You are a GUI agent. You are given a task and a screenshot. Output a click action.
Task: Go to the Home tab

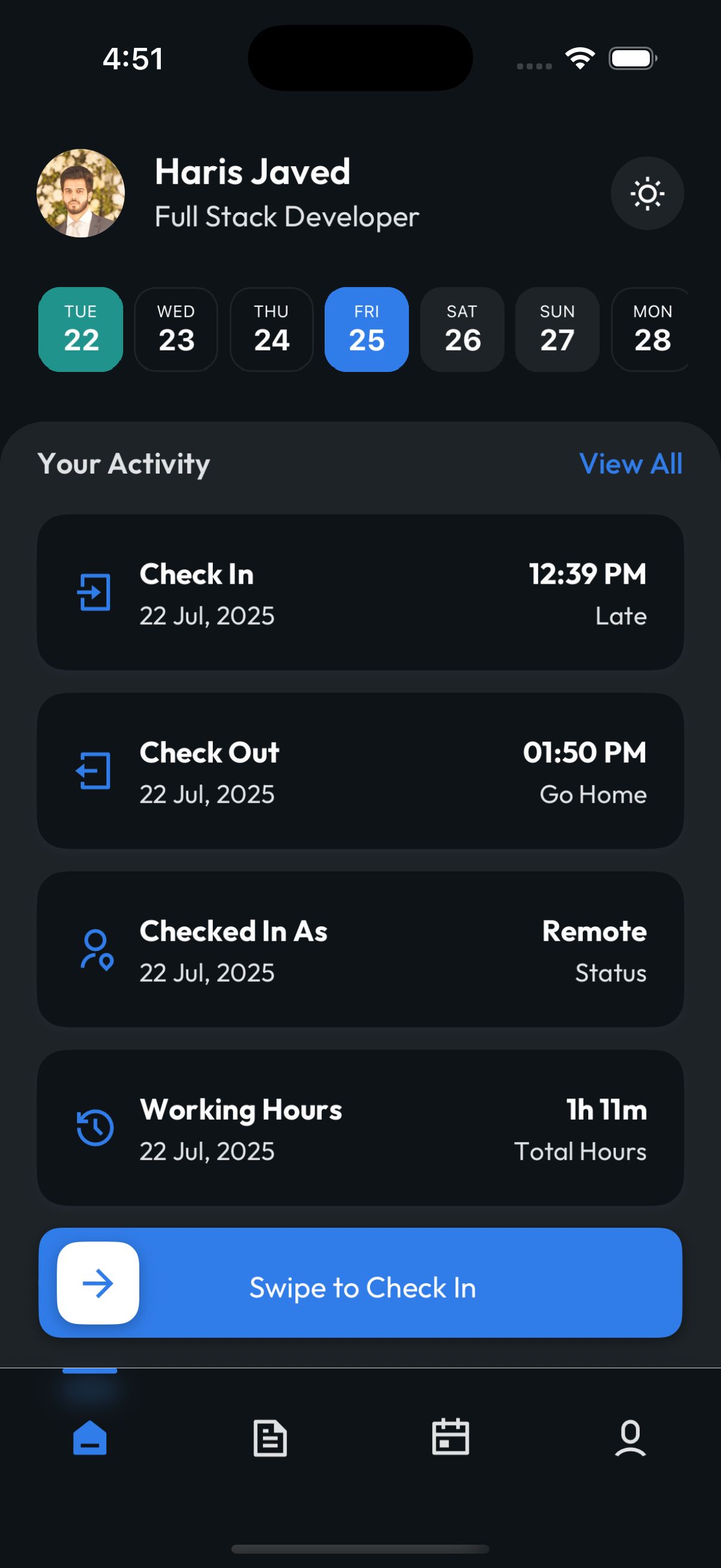coord(90,1438)
